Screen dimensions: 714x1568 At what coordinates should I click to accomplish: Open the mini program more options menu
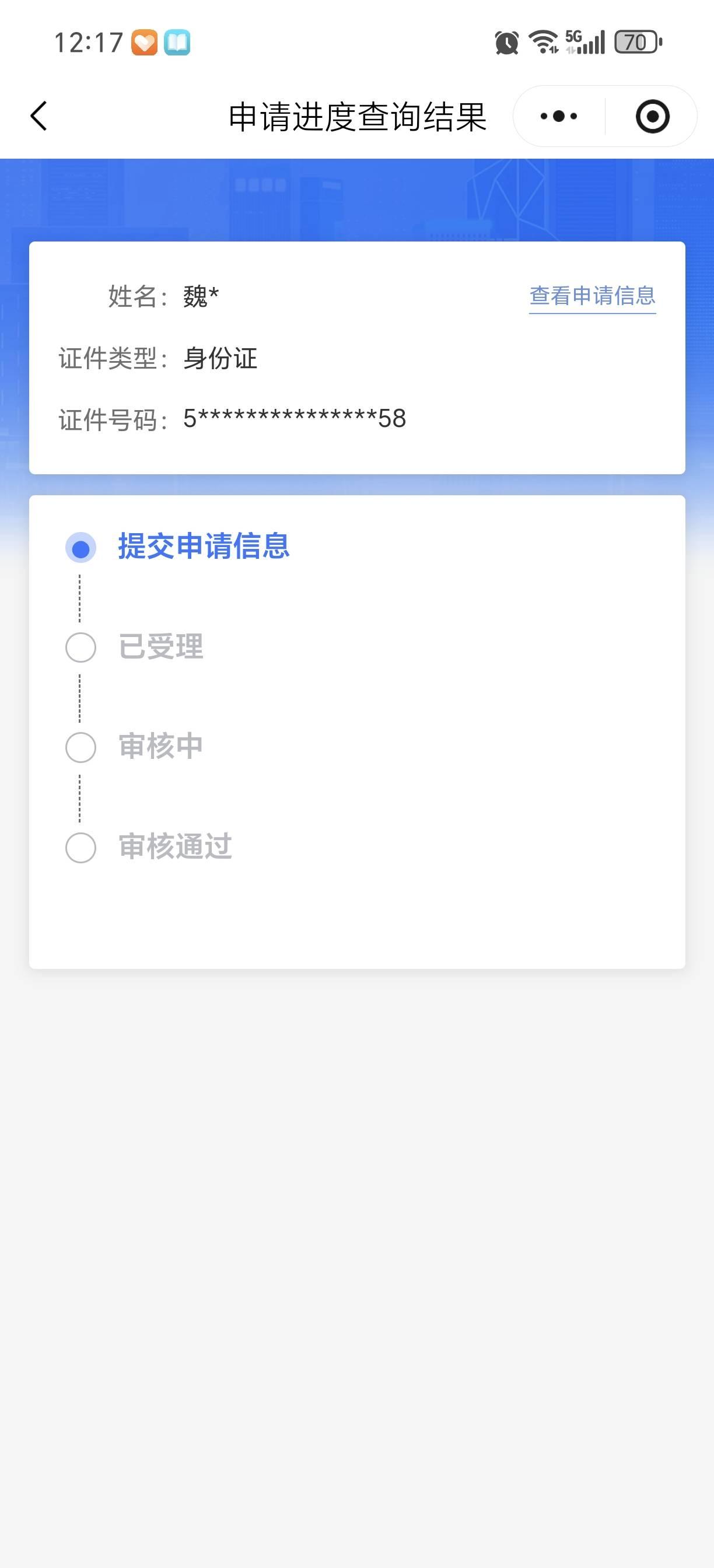[x=559, y=116]
